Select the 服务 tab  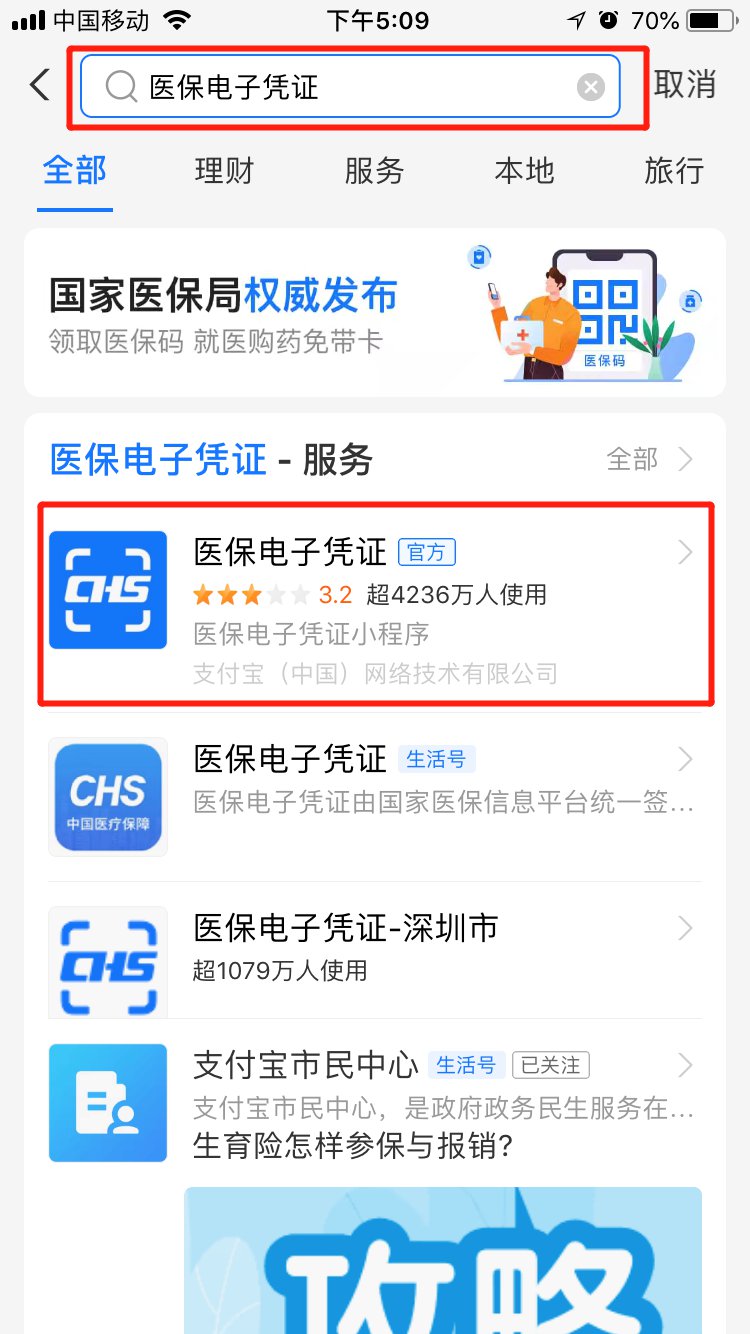click(374, 171)
